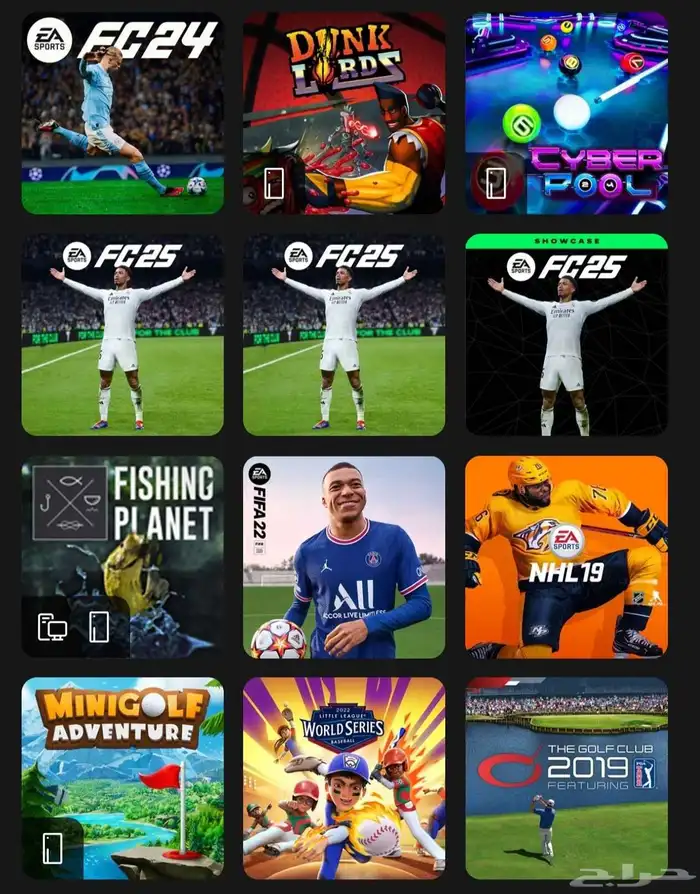Open the FC 25 Showcase edition tile

[x=566, y=335]
